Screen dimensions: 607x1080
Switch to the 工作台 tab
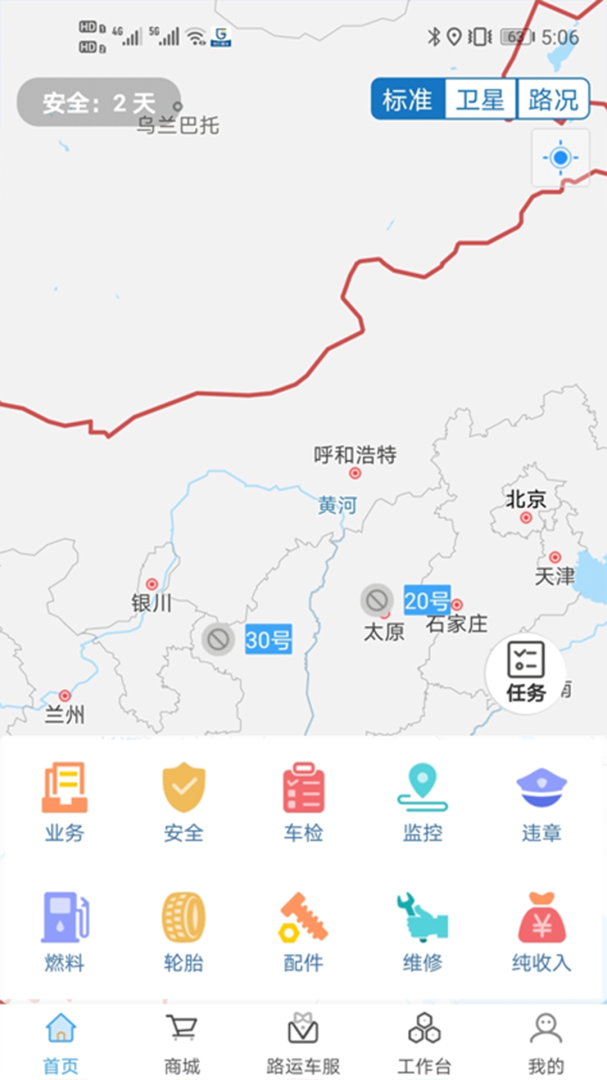point(424,1043)
